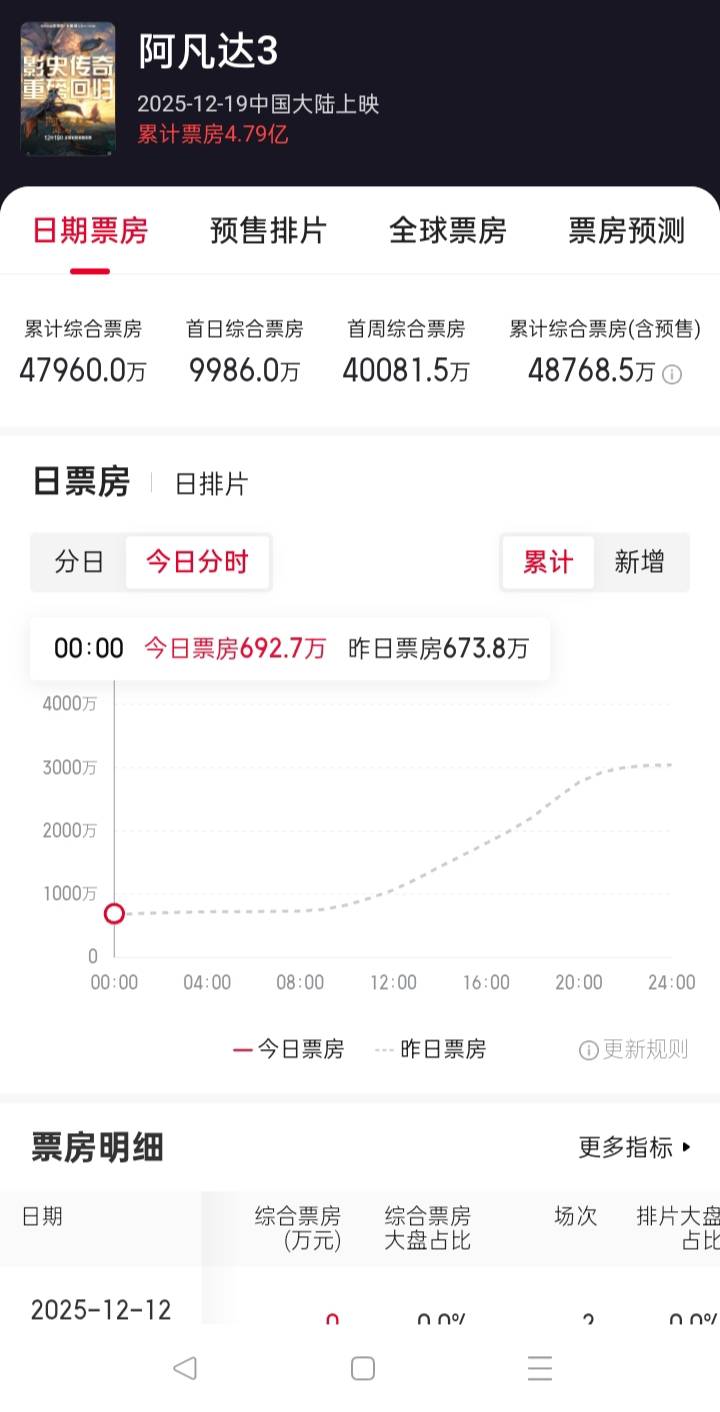Select the 票房预测 tab
Screen dimensions: 720x1412
tap(626, 231)
